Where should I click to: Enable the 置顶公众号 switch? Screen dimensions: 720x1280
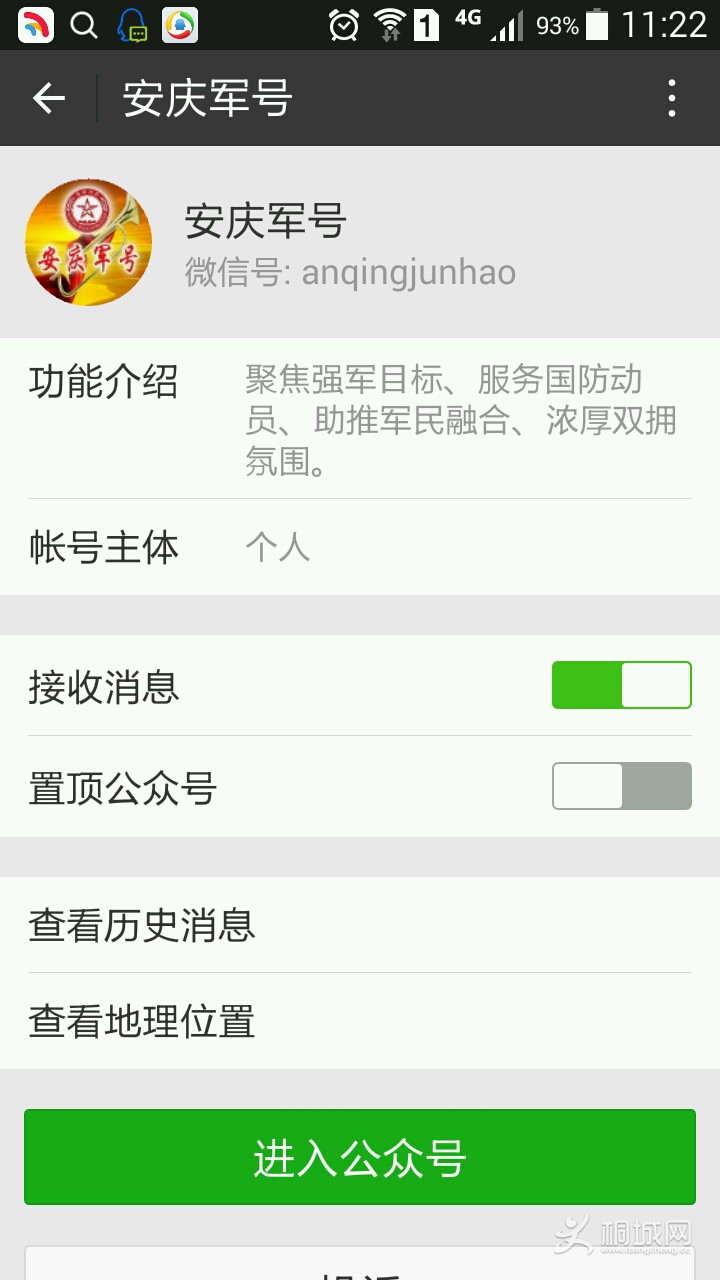pyautogui.click(x=621, y=786)
